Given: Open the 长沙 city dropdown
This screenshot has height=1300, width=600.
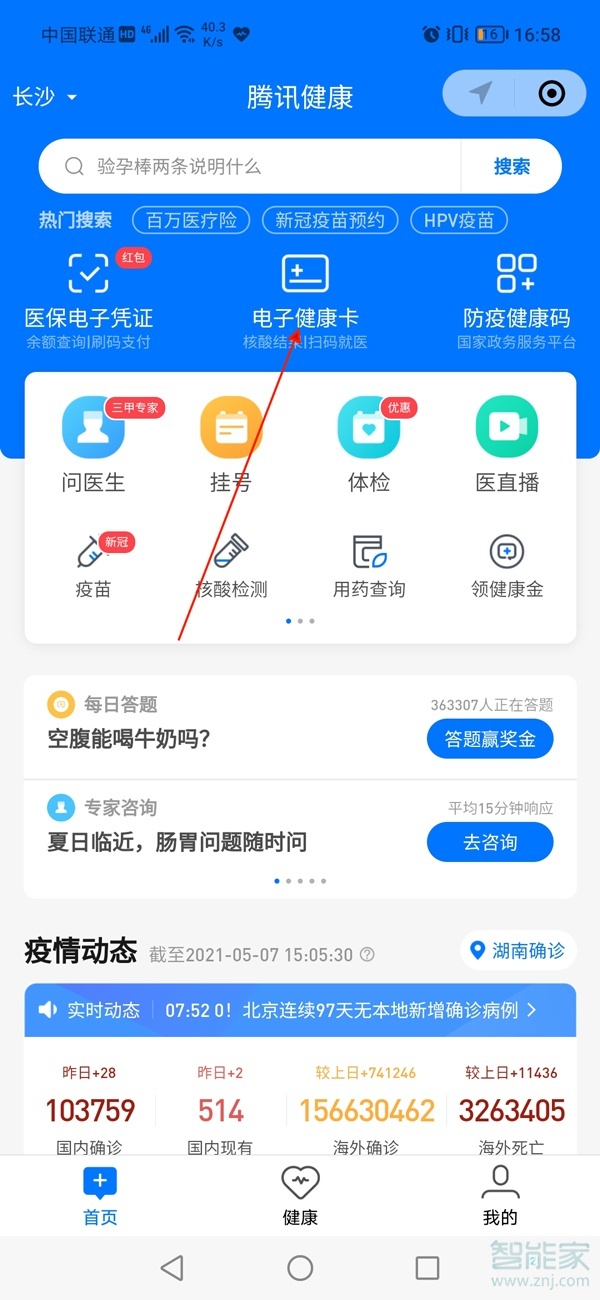Looking at the screenshot, I should [x=45, y=97].
